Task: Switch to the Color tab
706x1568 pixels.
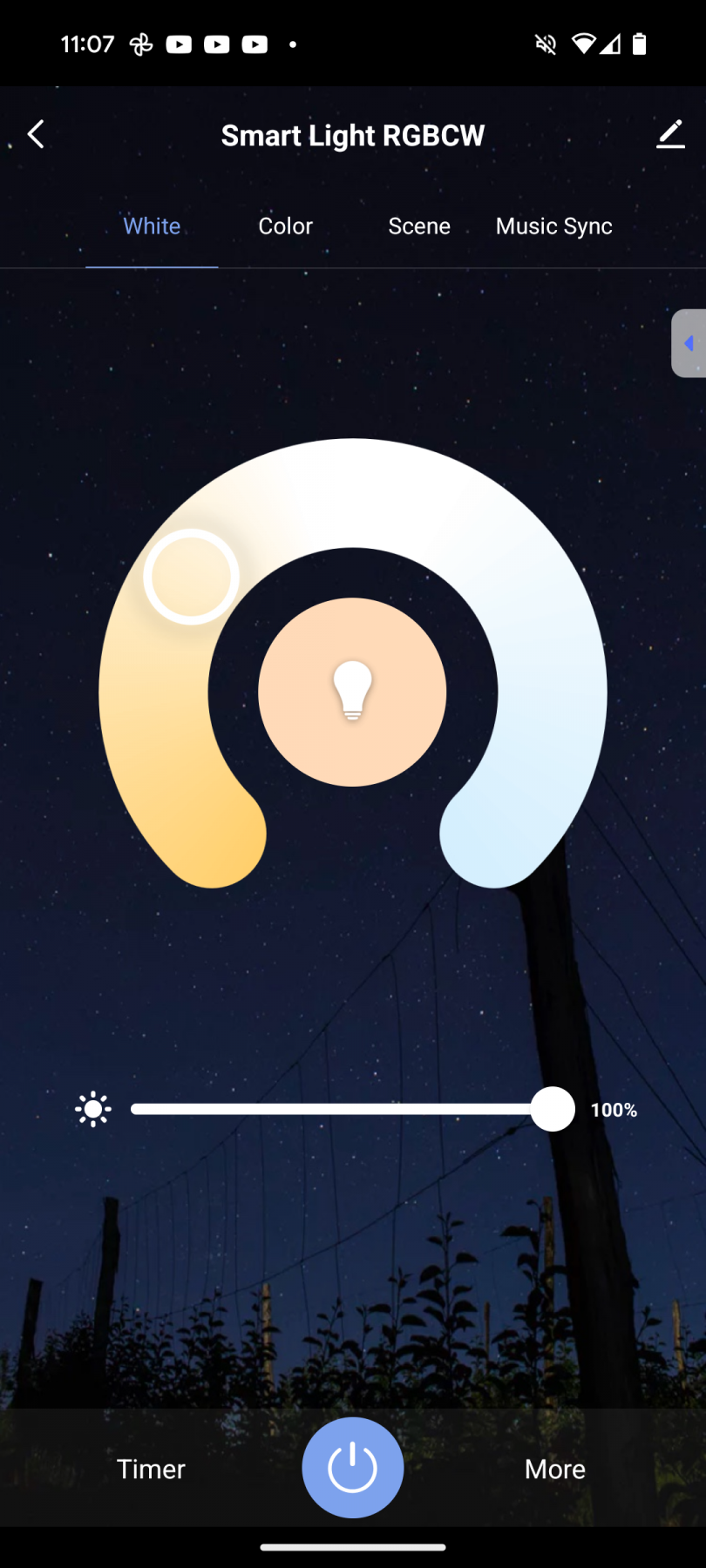Action: pos(285,226)
